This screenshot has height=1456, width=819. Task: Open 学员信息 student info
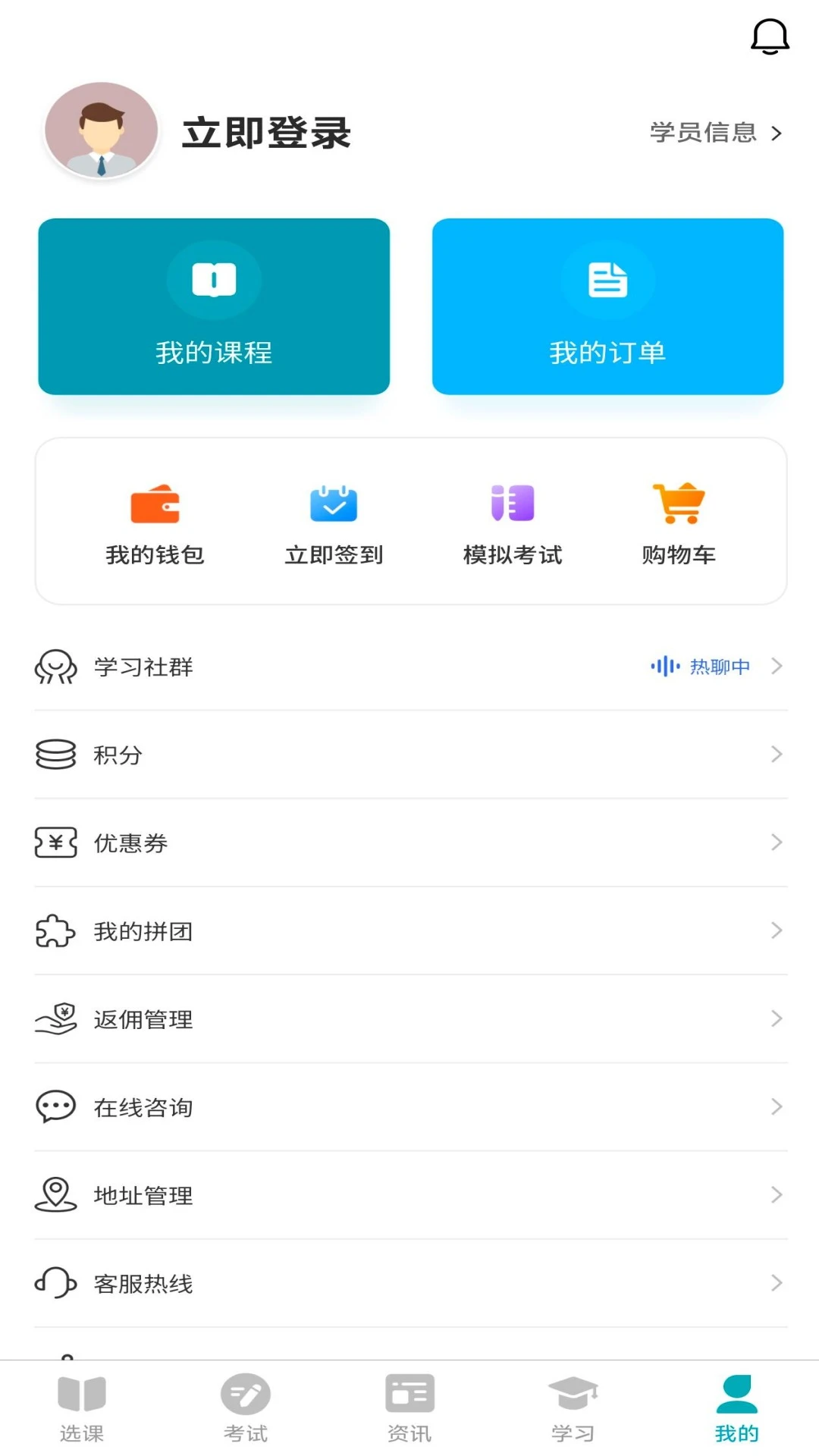click(715, 133)
